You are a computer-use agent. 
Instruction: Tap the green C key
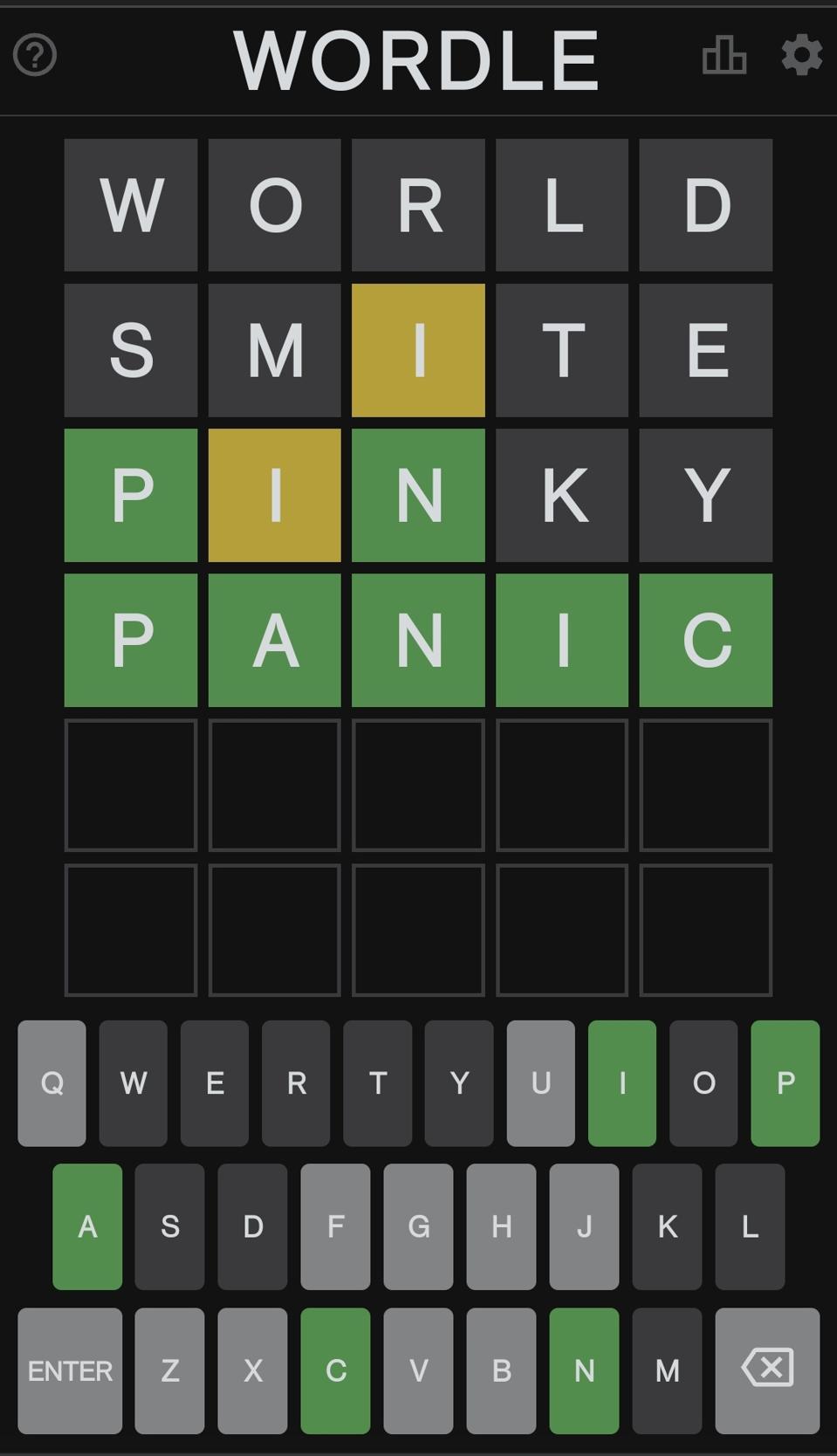(335, 1370)
